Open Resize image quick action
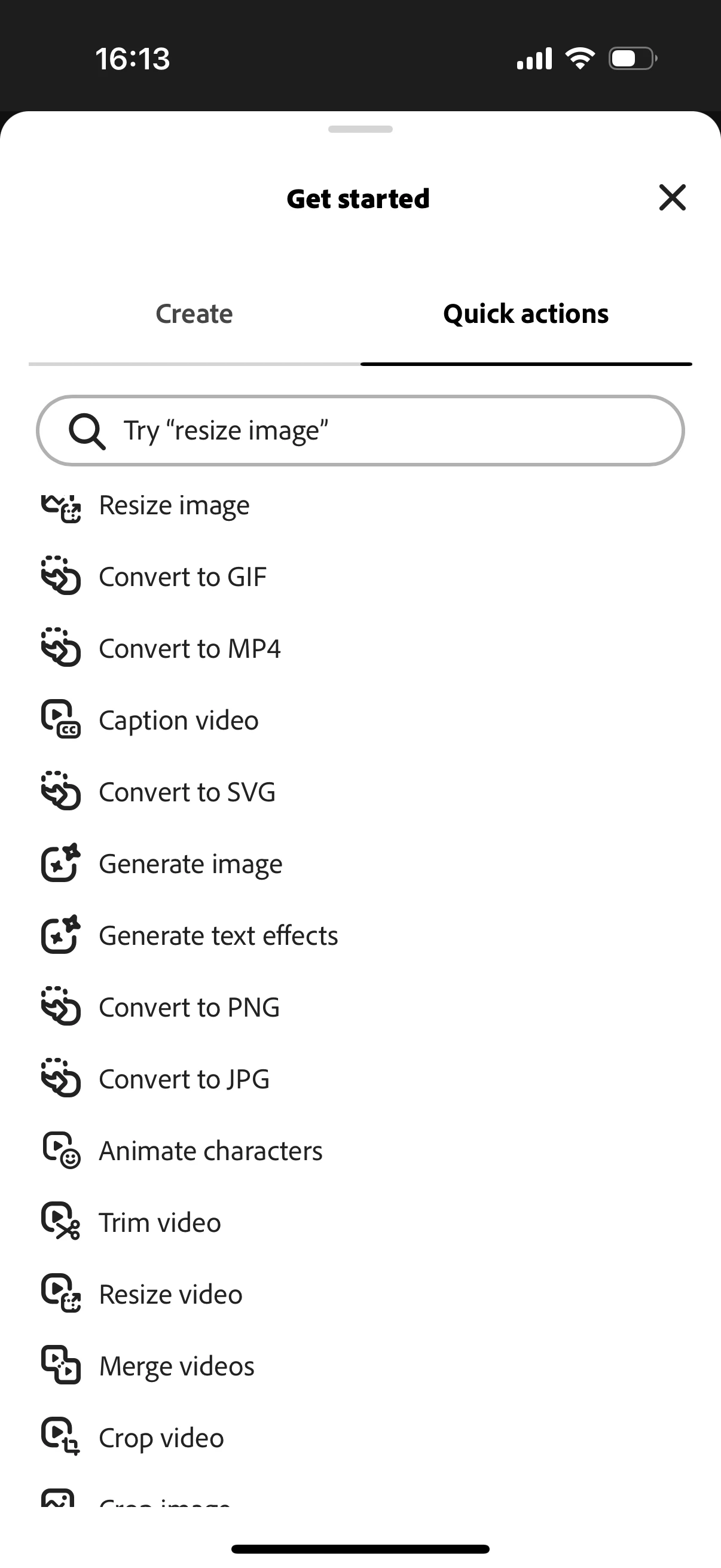 coord(174,506)
